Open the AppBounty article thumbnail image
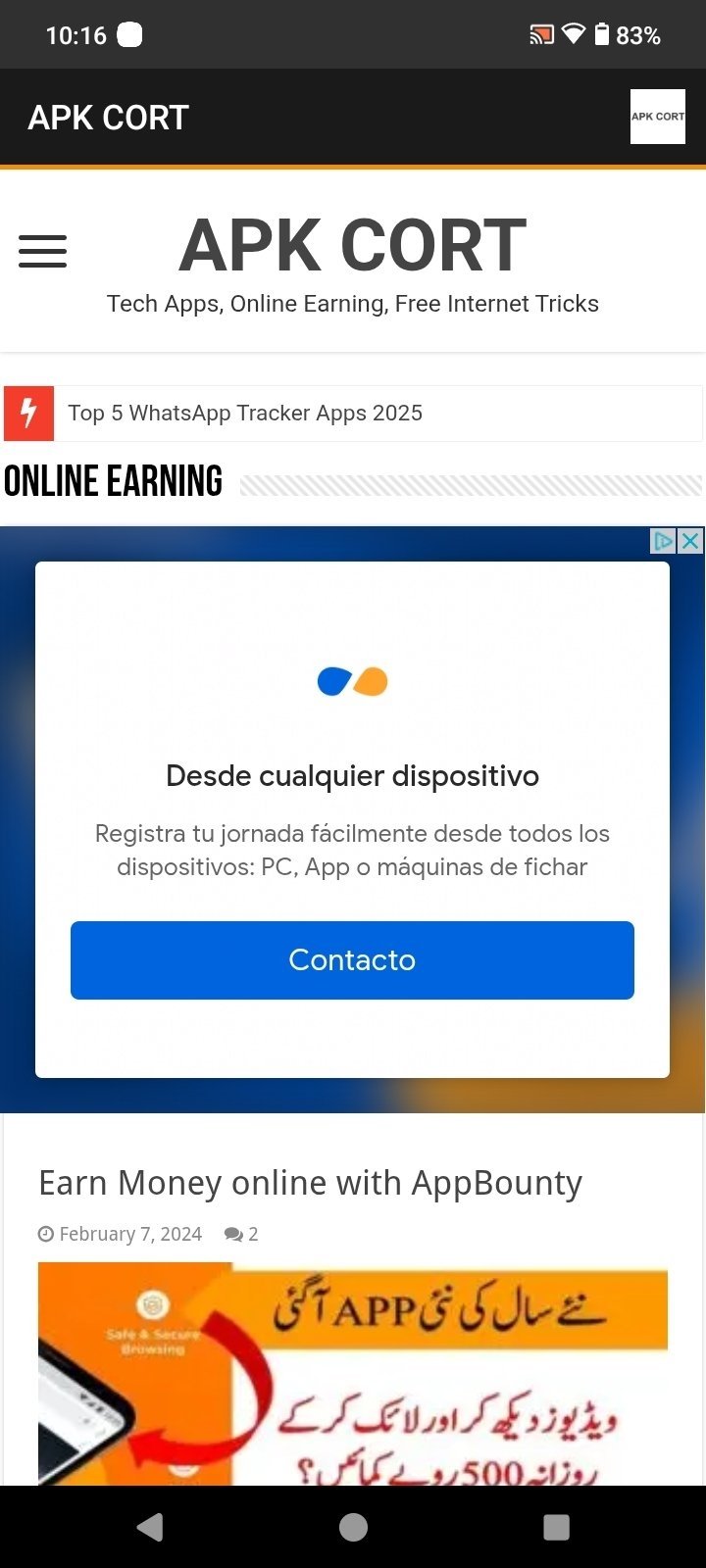The image size is (706, 1568). pos(353,1373)
